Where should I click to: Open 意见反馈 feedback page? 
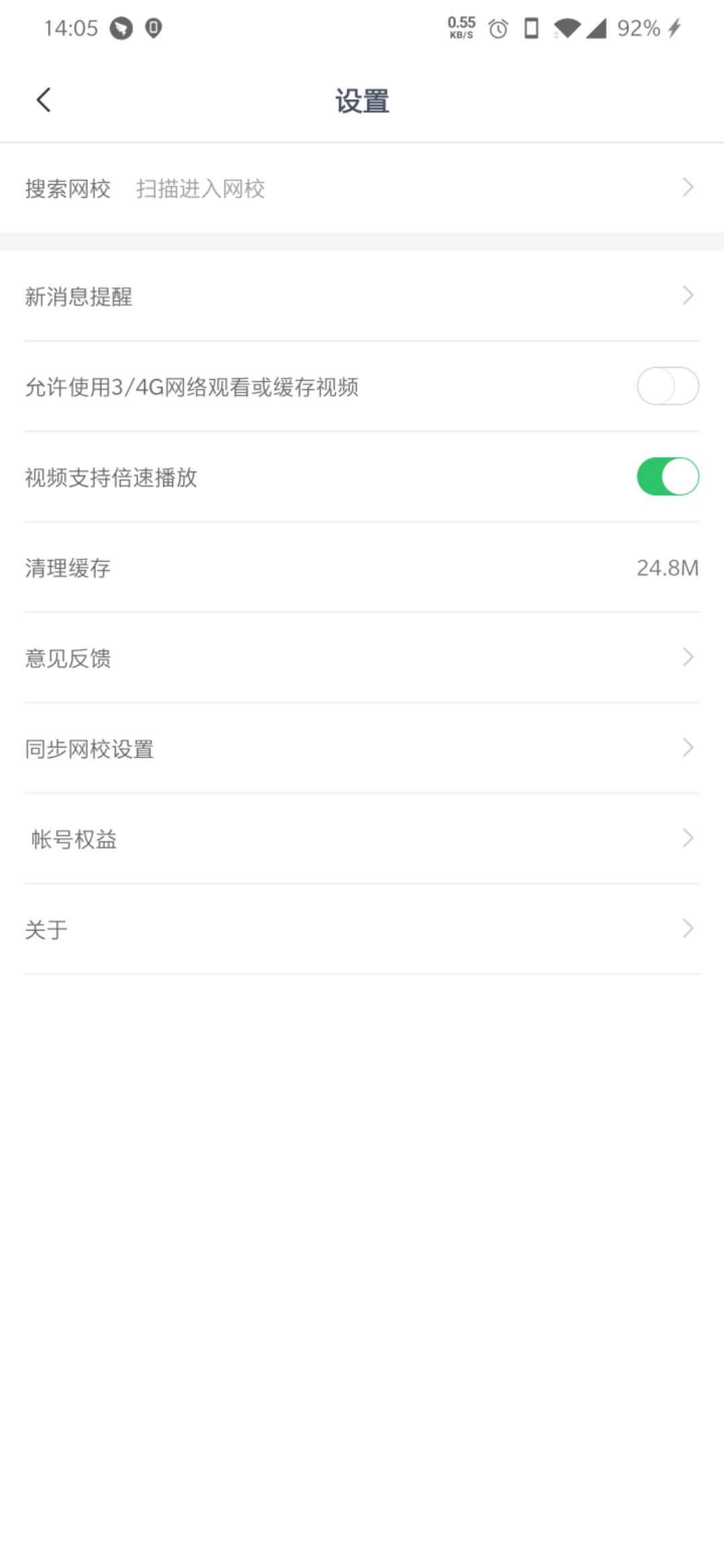pyautogui.click(x=362, y=658)
